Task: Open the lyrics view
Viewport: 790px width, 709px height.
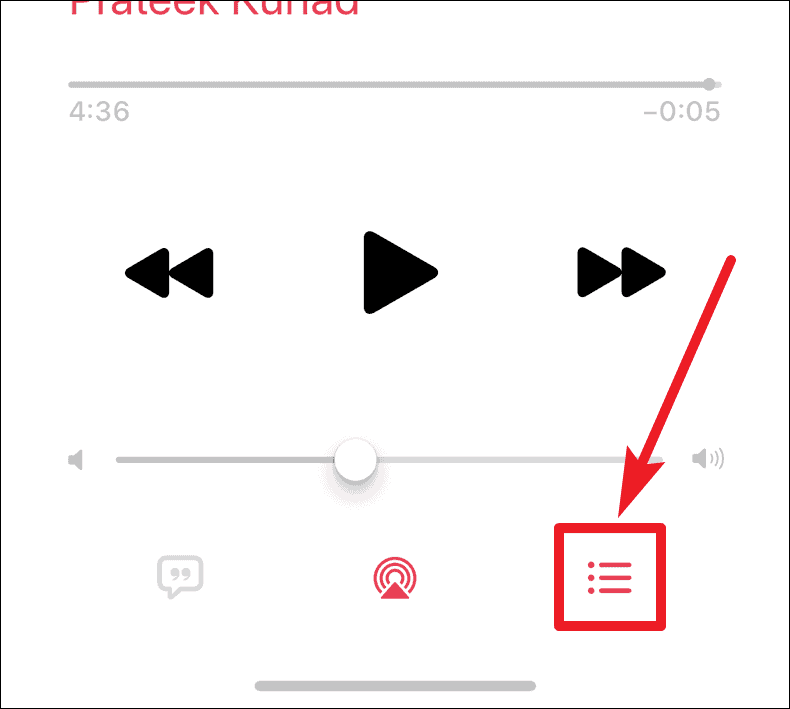Action: (x=180, y=576)
